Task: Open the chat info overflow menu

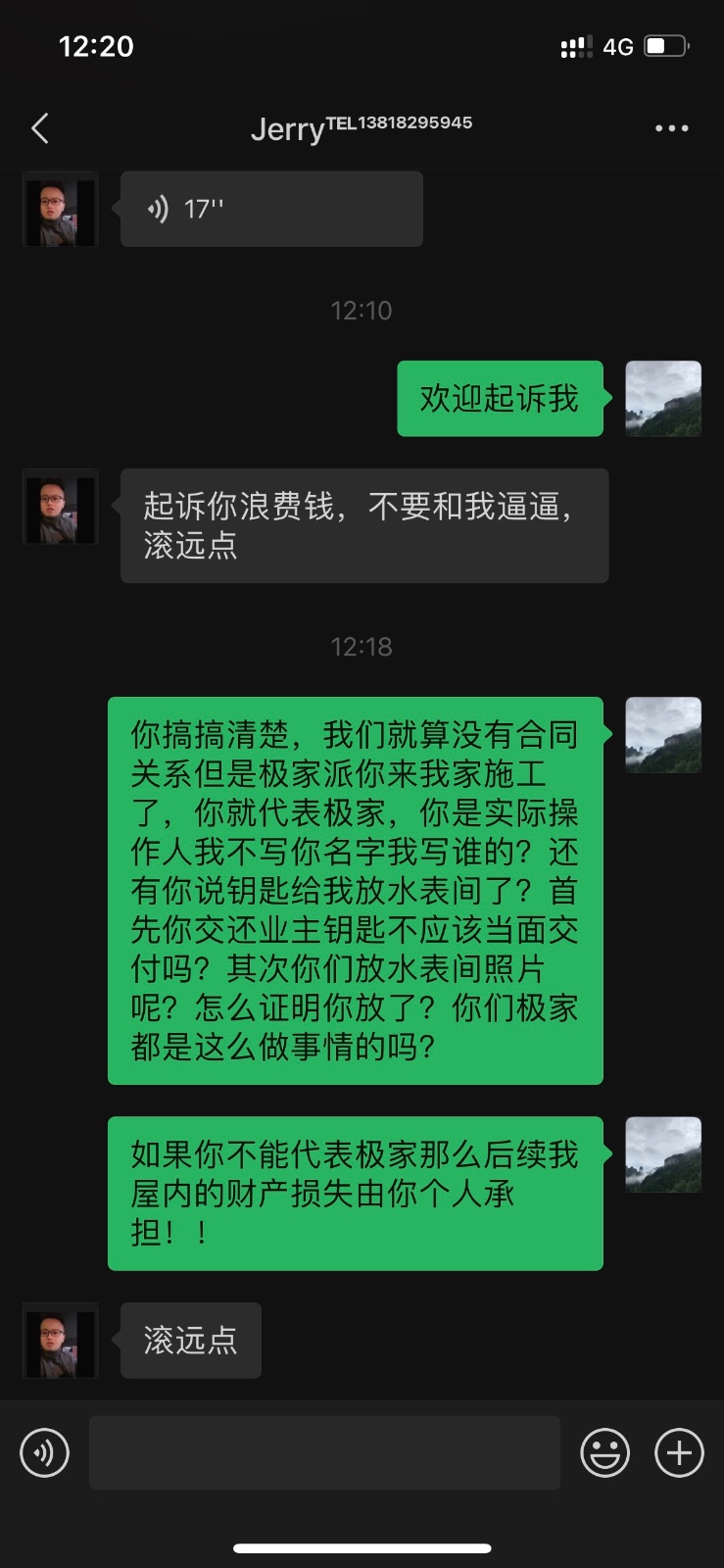Action: pyautogui.click(x=671, y=128)
